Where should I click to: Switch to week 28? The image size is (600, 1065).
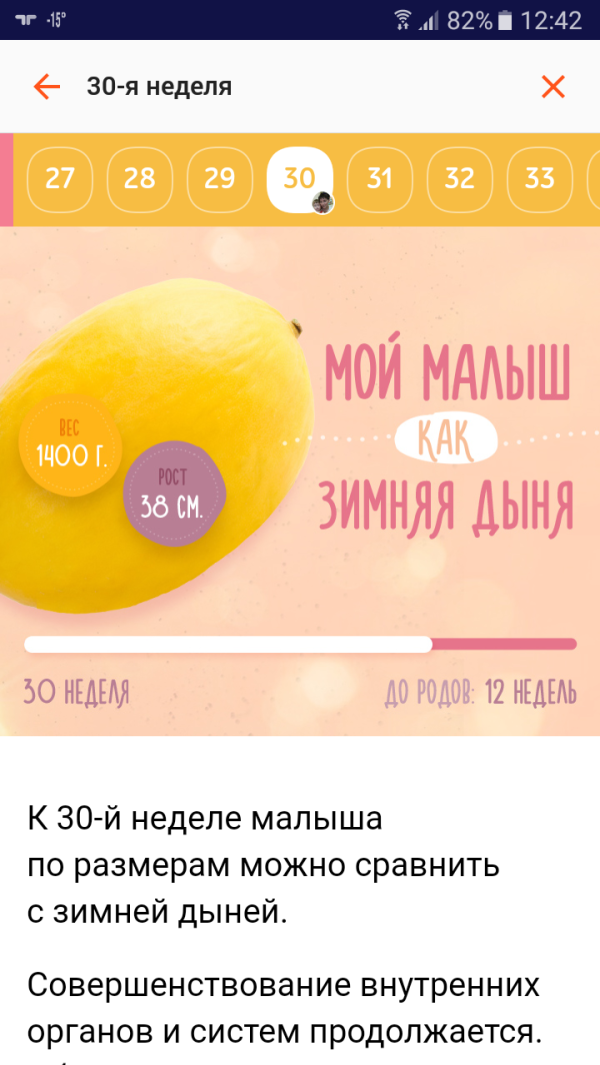pos(140,179)
